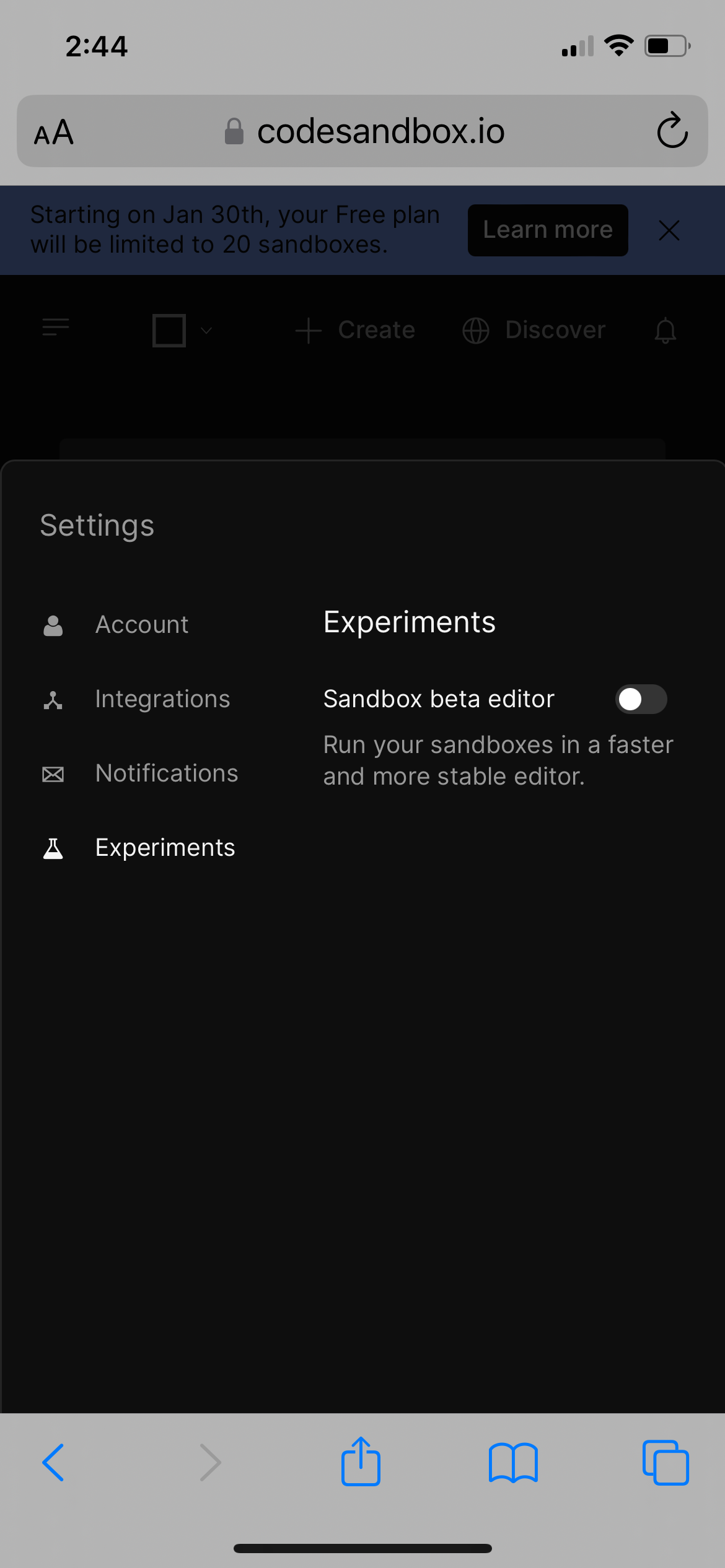725x1568 pixels.
Task: Tap Learn more about the Free plan limit
Action: point(548,230)
